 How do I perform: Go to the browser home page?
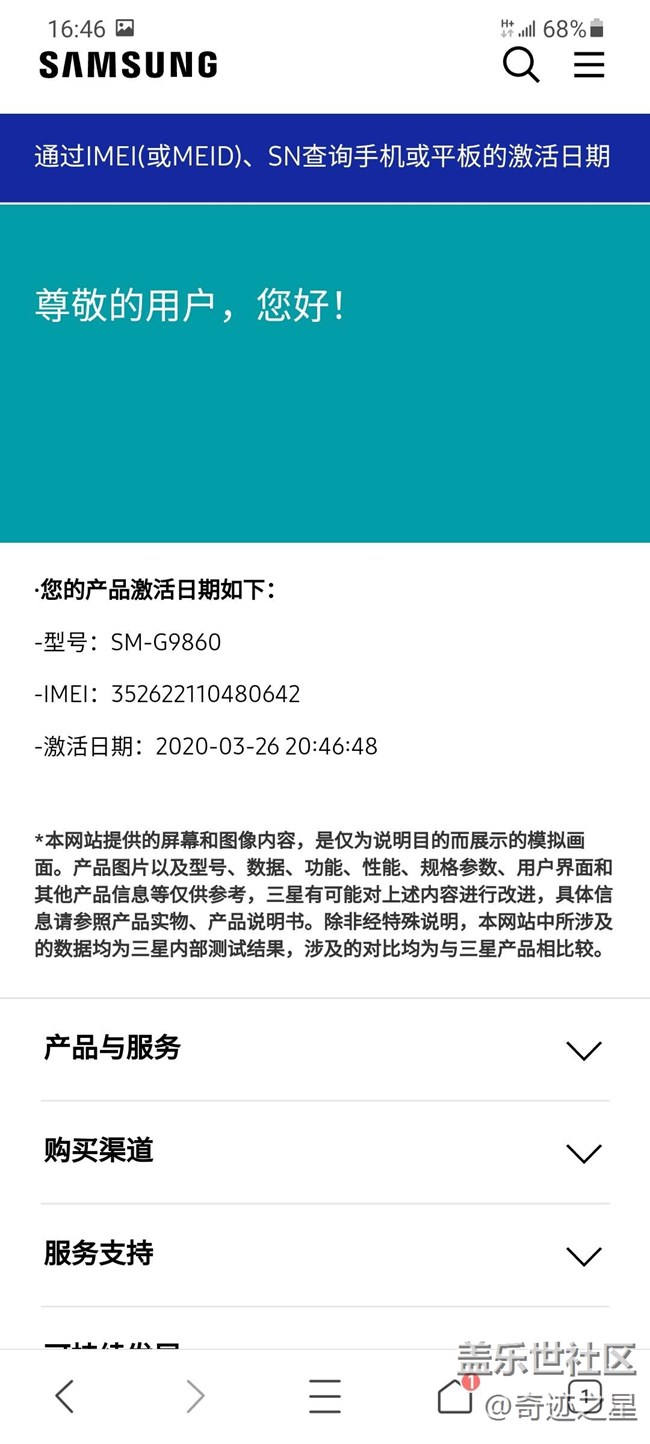pyautogui.click(x=455, y=1396)
